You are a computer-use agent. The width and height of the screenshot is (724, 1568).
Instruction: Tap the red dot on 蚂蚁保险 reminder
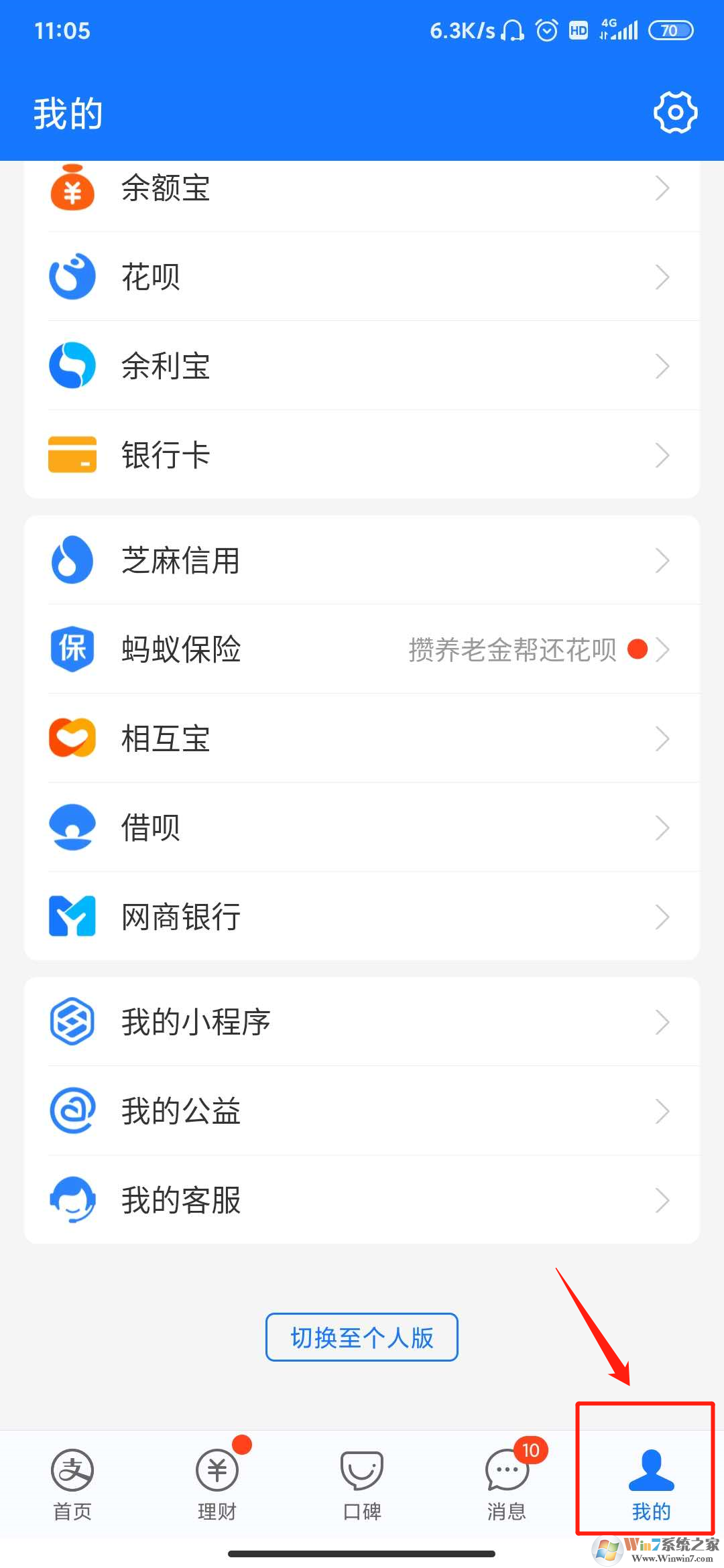click(638, 649)
